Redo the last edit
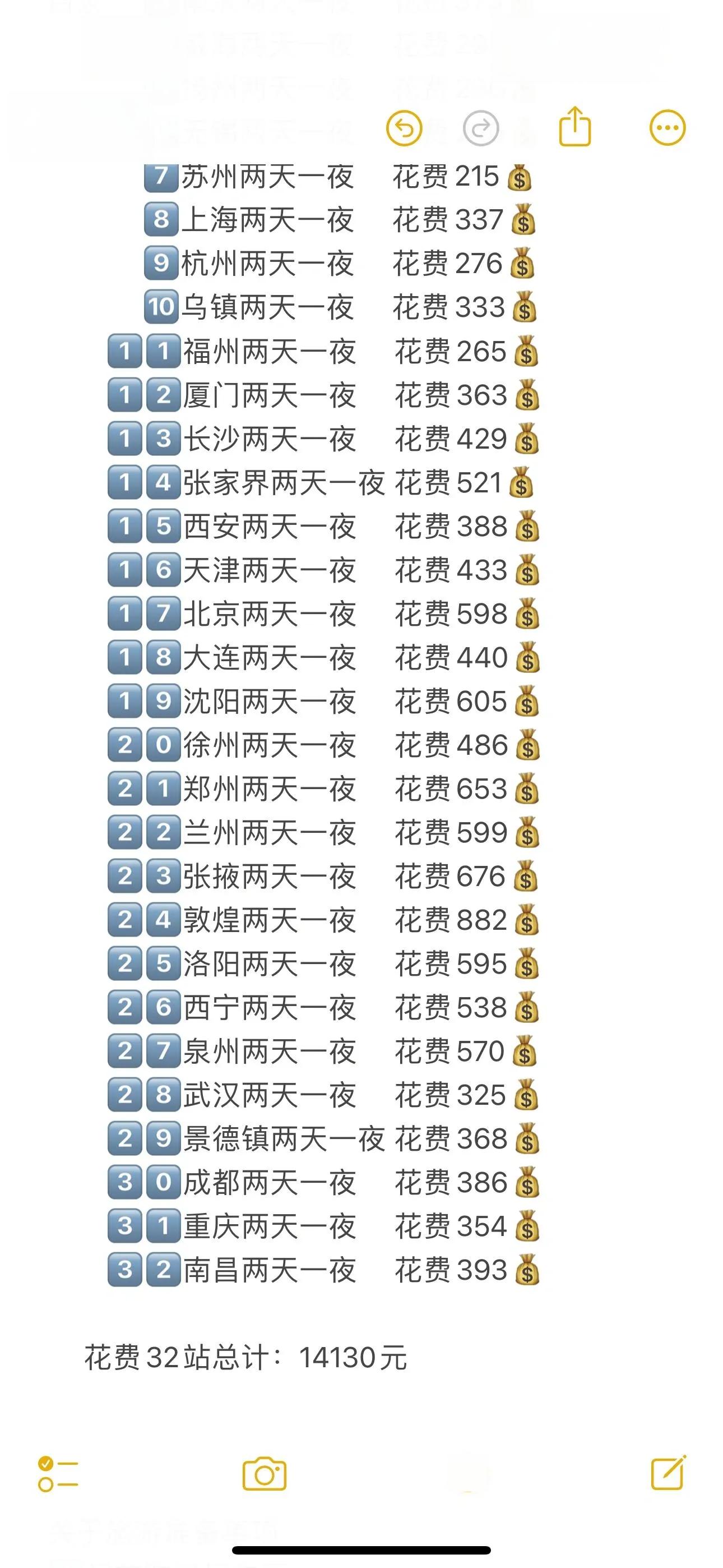723x1568 pixels. 481,128
